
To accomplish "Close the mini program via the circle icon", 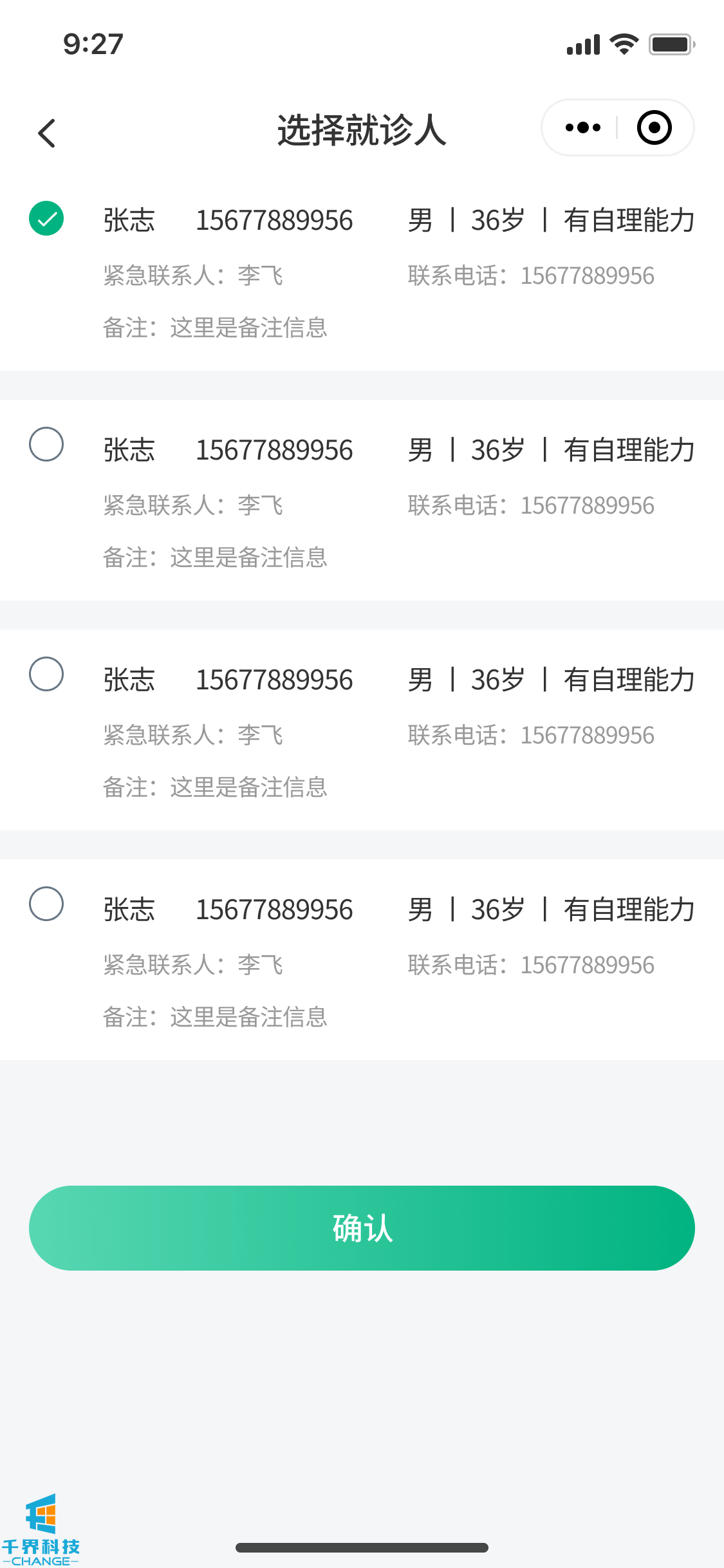I will tap(654, 127).
